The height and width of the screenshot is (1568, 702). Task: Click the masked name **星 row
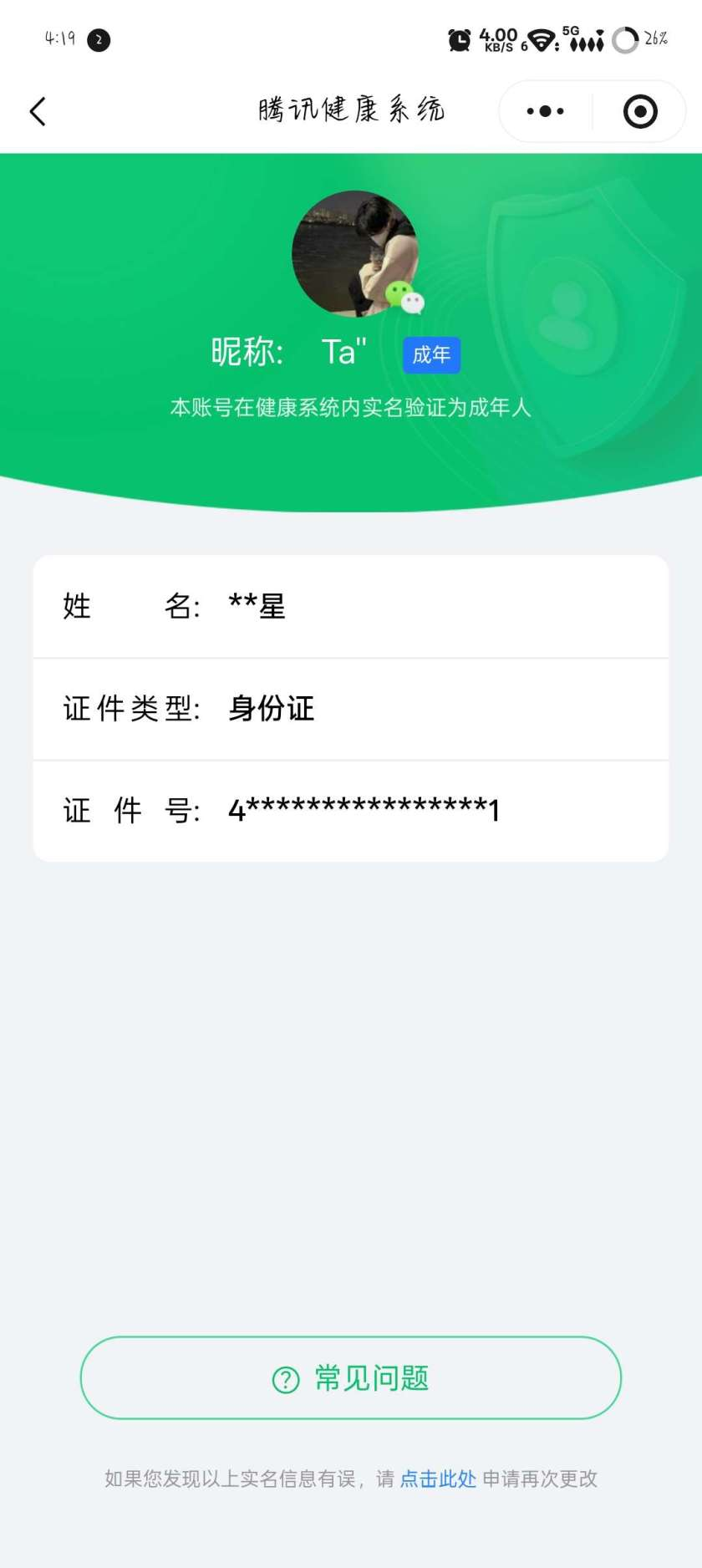pos(257,606)
